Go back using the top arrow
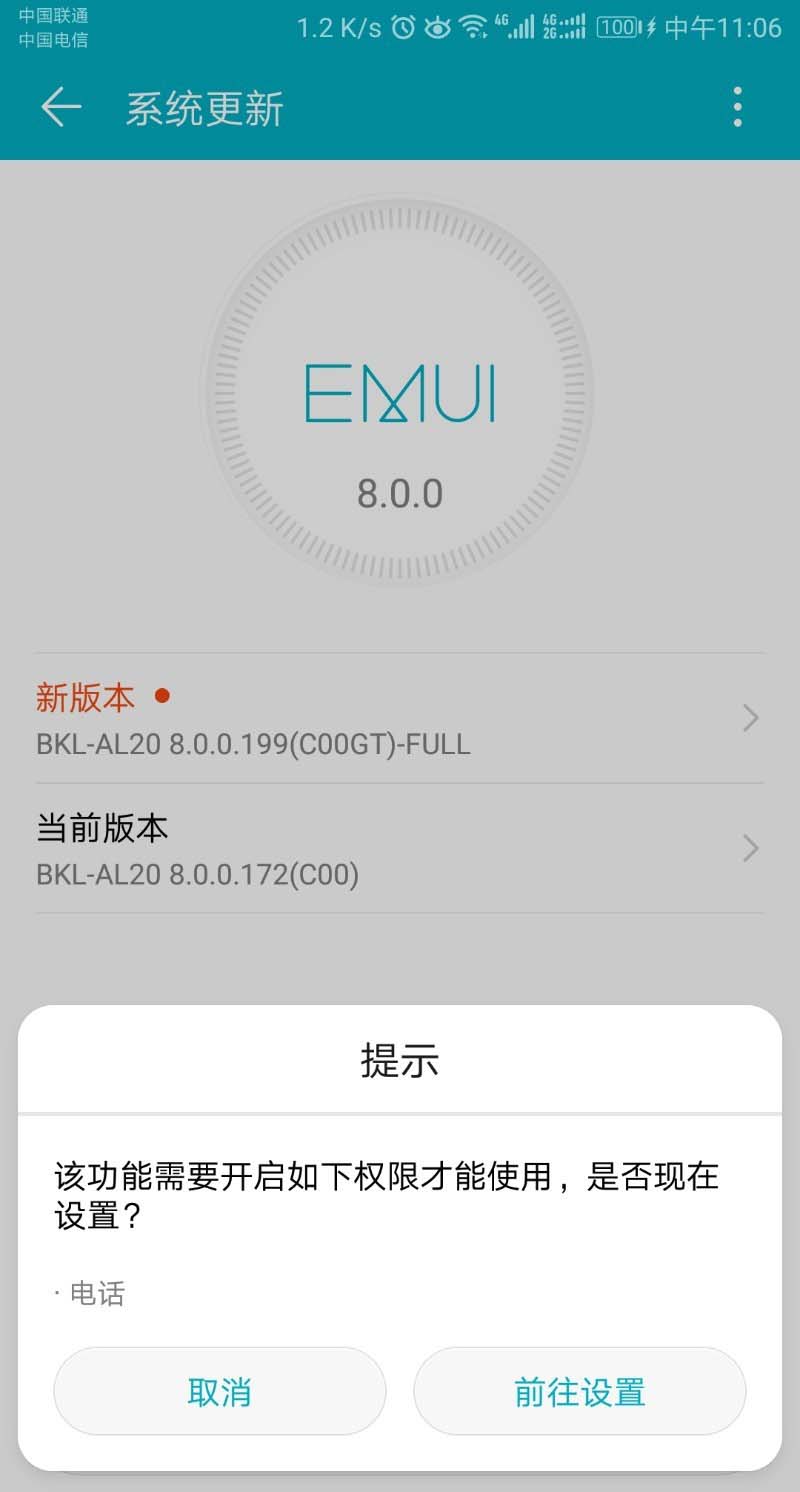 click(60, 107)
